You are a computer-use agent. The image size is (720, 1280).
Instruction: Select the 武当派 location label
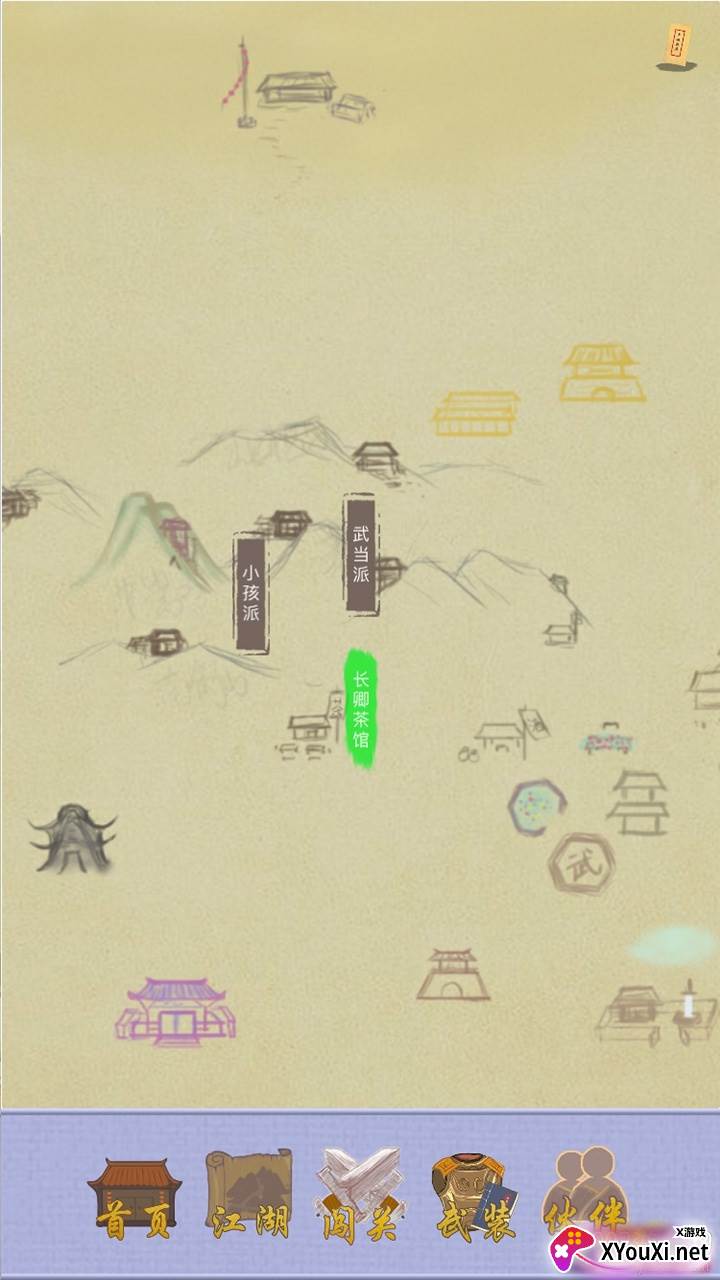tap(360, 553)
